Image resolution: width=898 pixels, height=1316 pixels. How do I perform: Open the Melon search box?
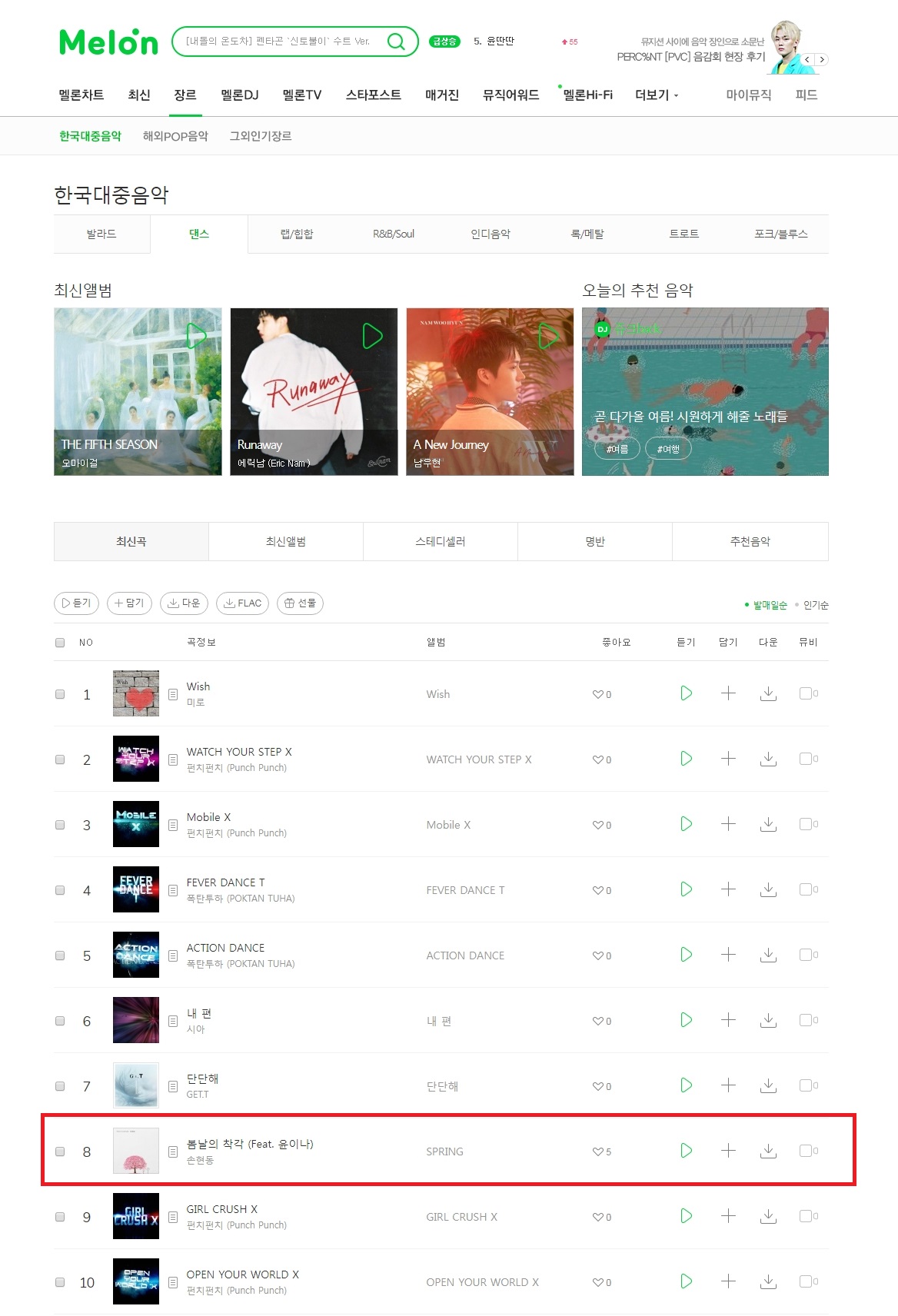point(281,42)
